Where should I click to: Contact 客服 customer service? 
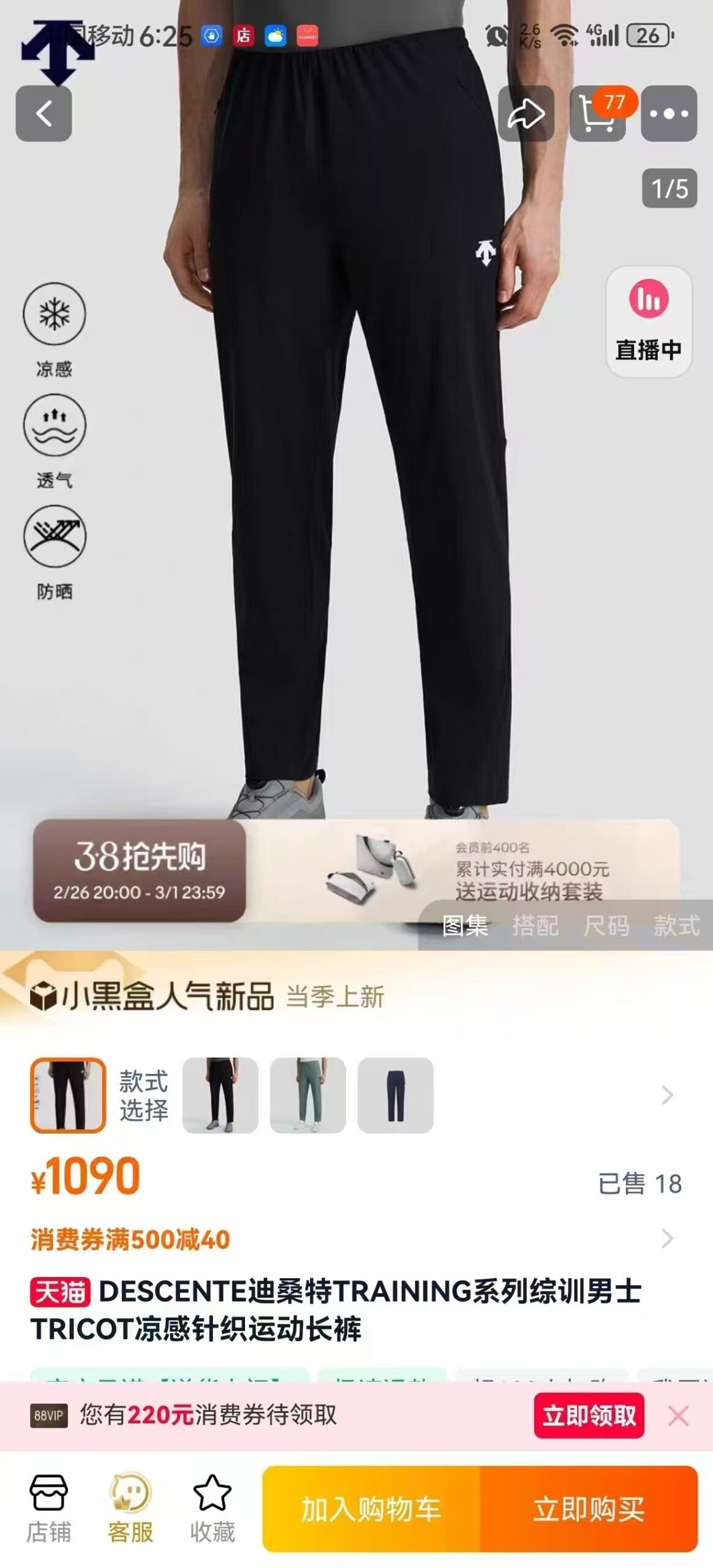pyautogui.click(x=130, y=1509)
